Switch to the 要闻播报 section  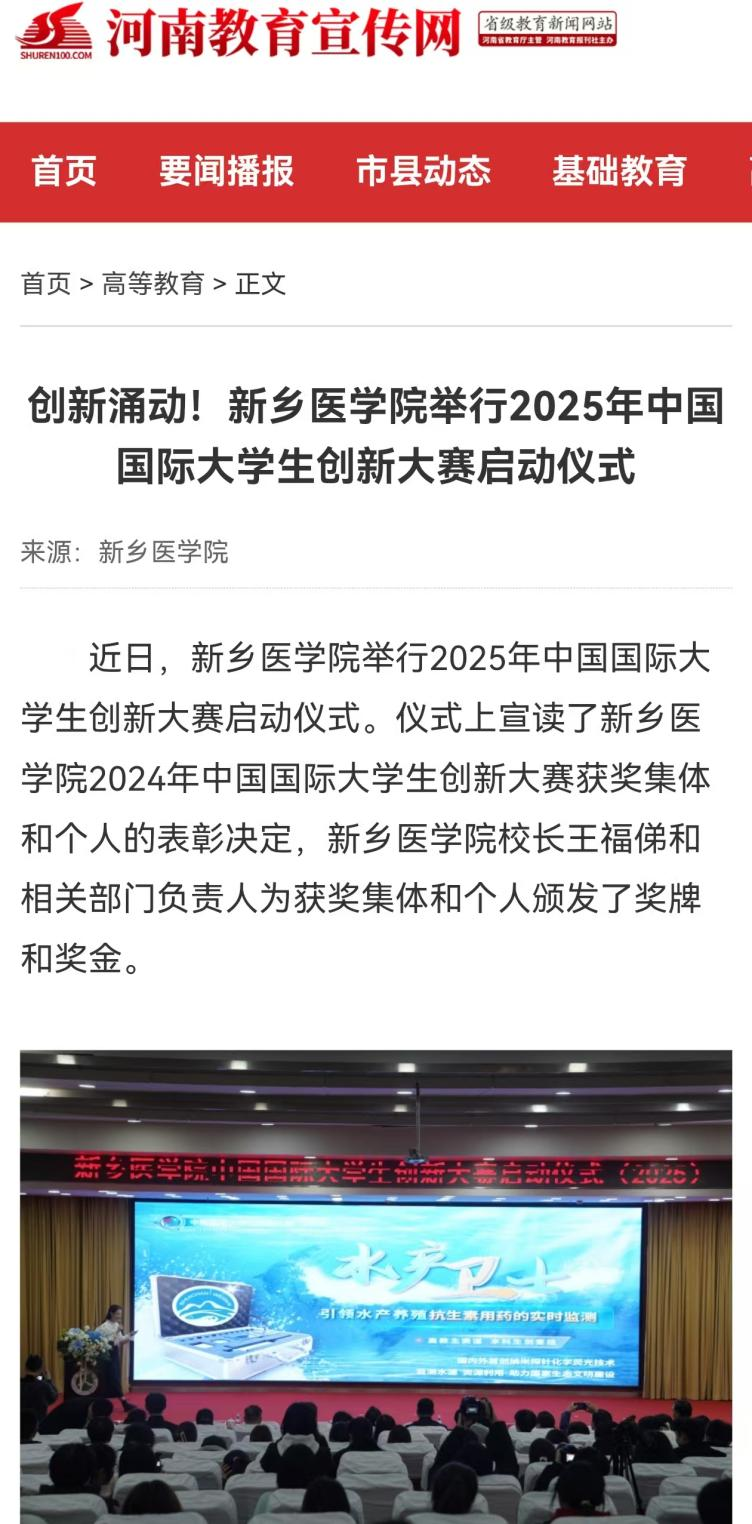(x=226, y=171)
